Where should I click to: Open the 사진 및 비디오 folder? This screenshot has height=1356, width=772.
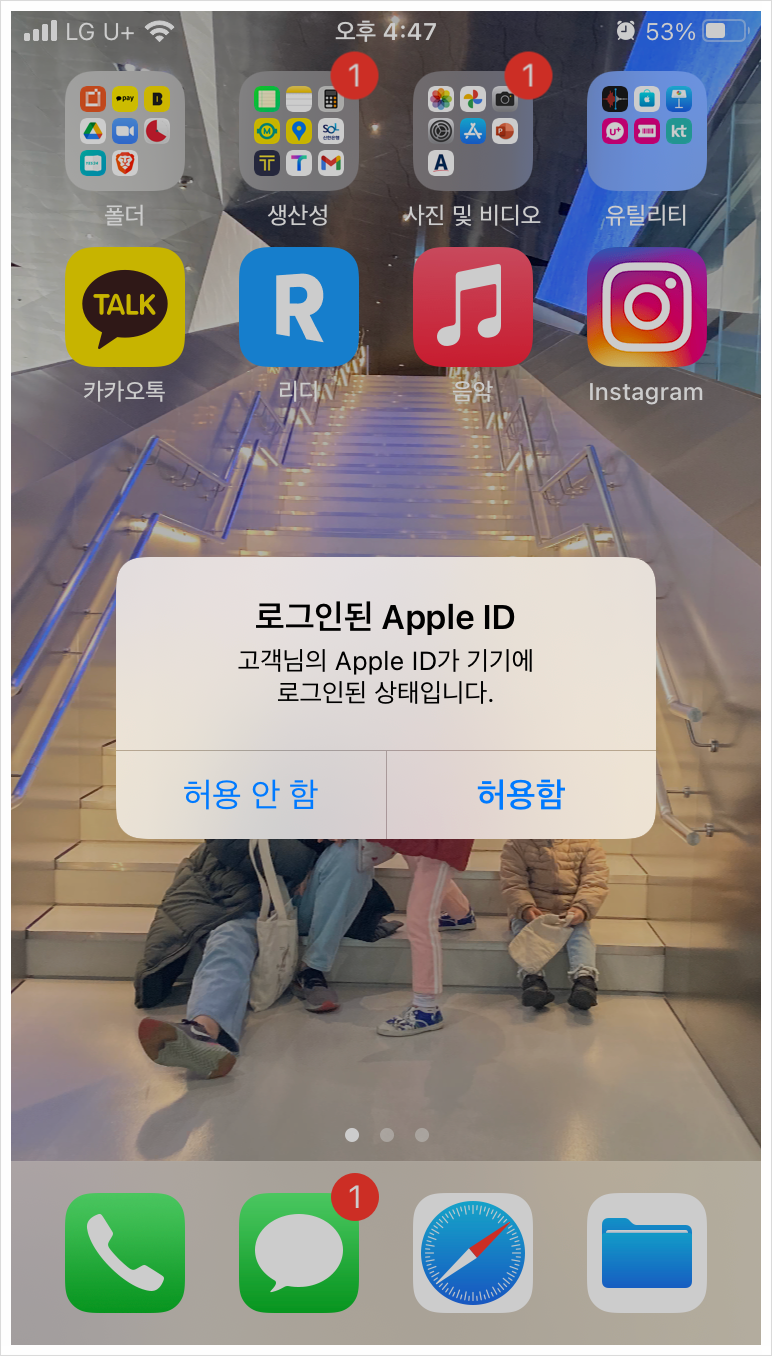(x=473, y=131)
